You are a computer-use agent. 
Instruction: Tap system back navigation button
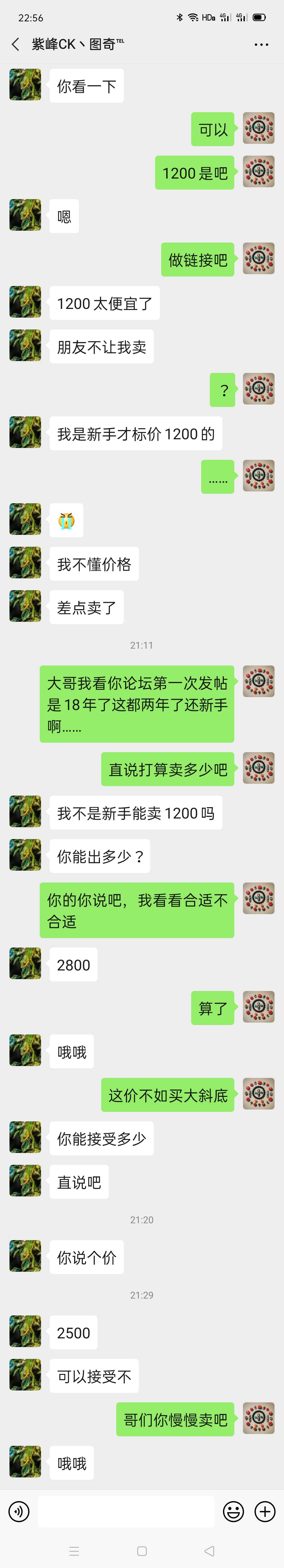(x=209, y=1551)
